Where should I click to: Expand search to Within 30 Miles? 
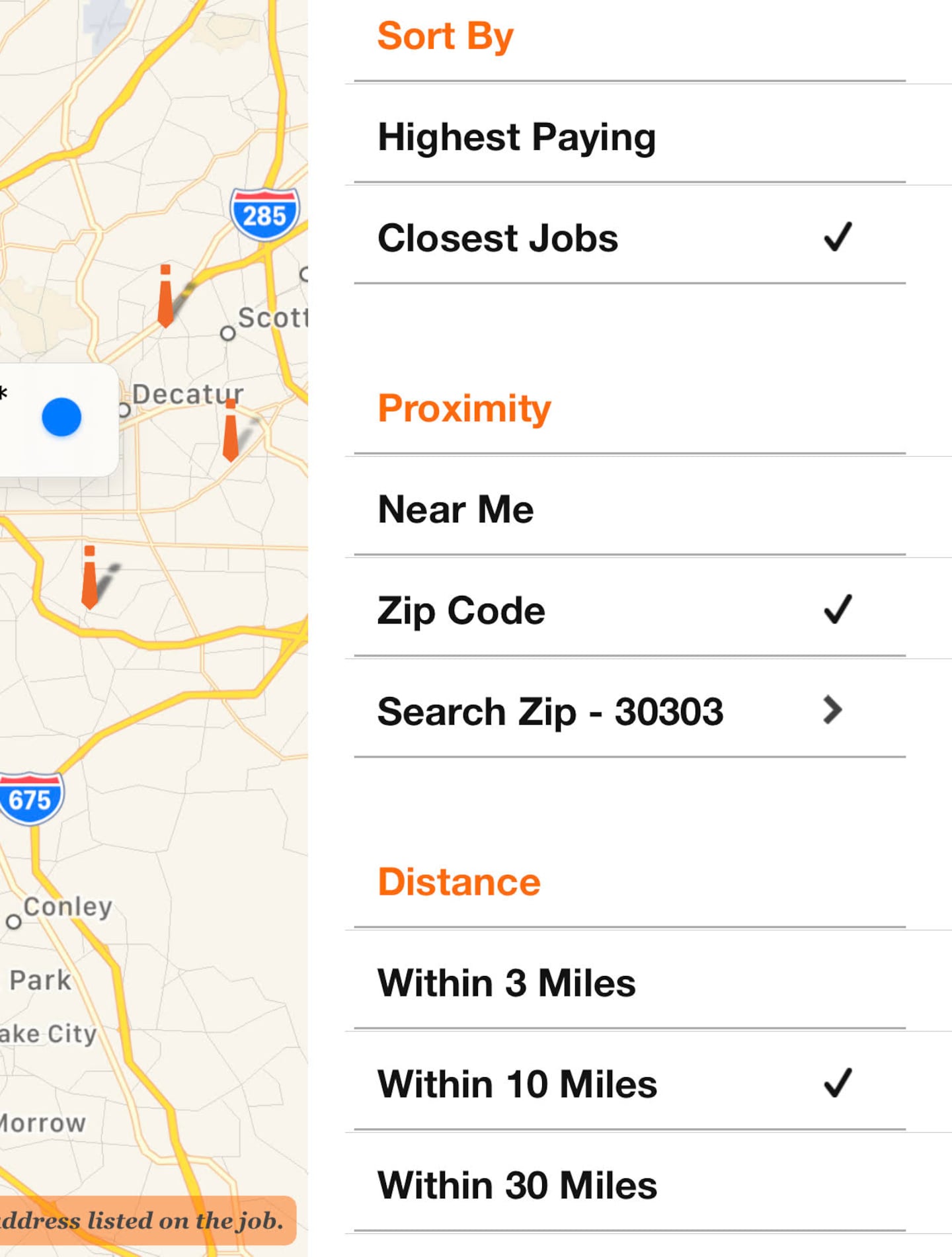(x=628, y=1185)
